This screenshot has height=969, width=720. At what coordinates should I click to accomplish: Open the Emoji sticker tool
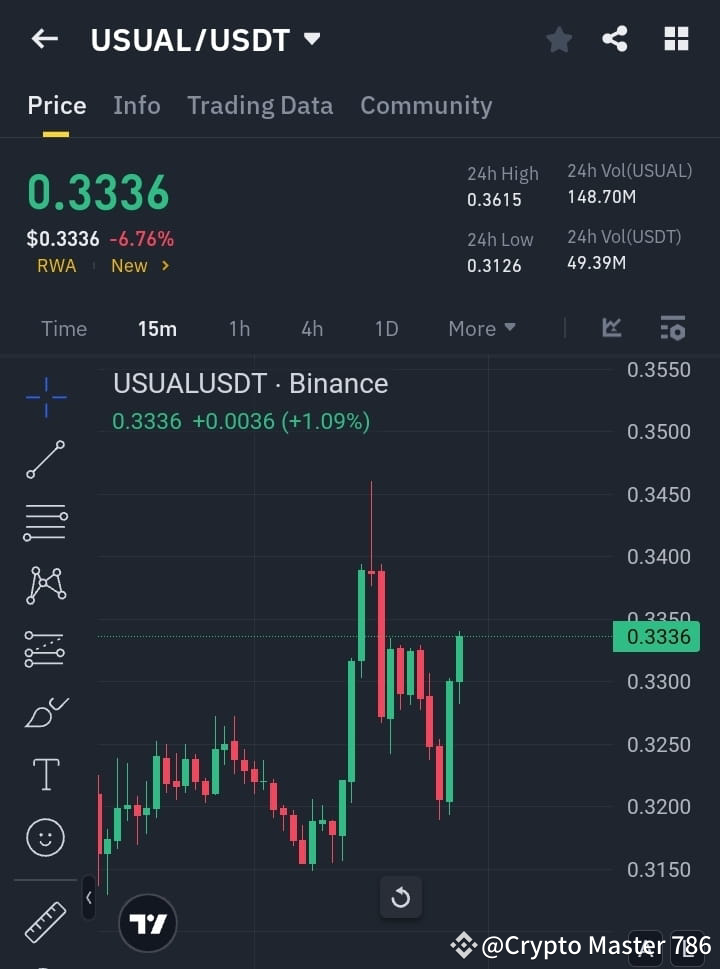point(45,838)
